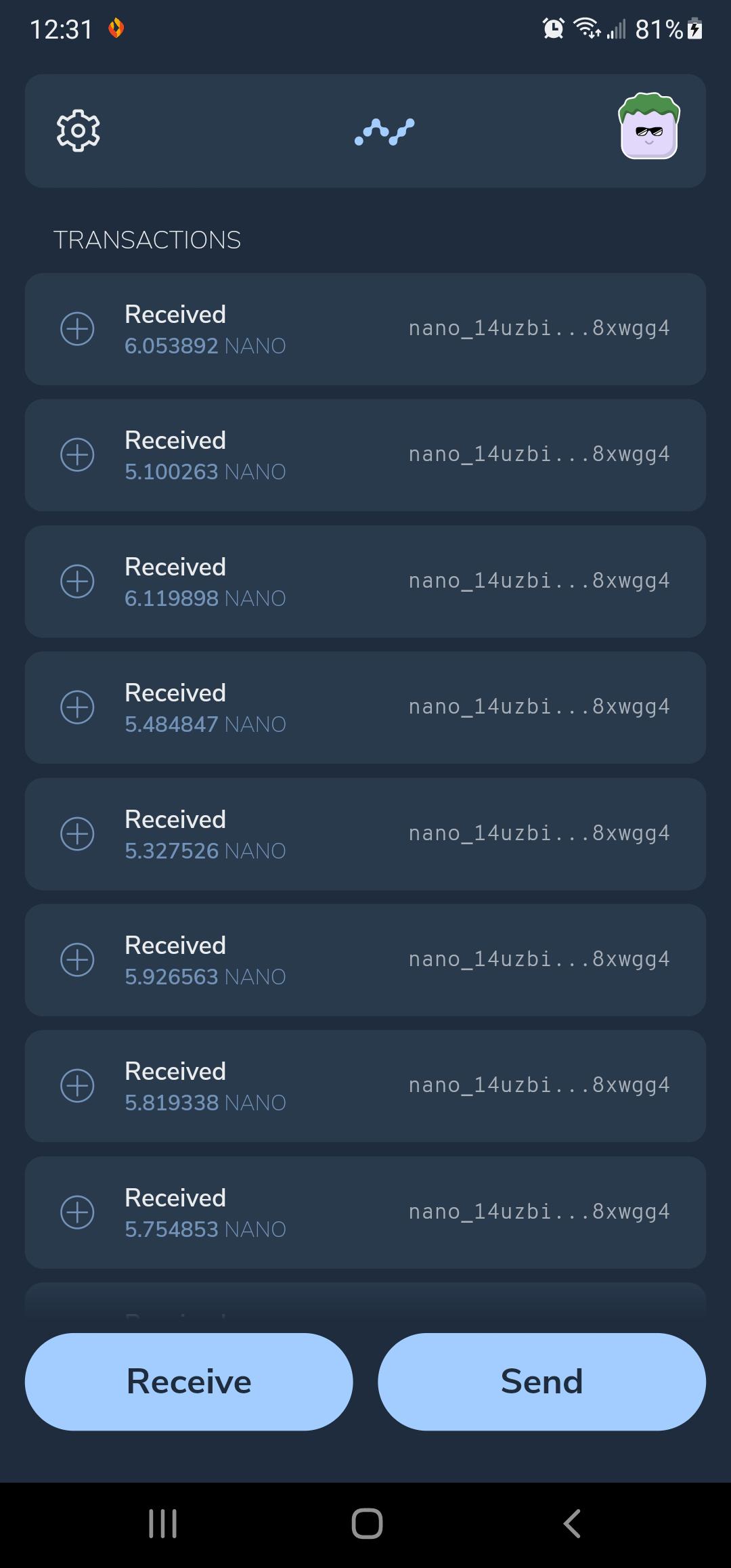Open the 6.053892 NANO received transaction
This screenshot has height=1568, width=731.
pyautogui.click(x=365, y=329)
